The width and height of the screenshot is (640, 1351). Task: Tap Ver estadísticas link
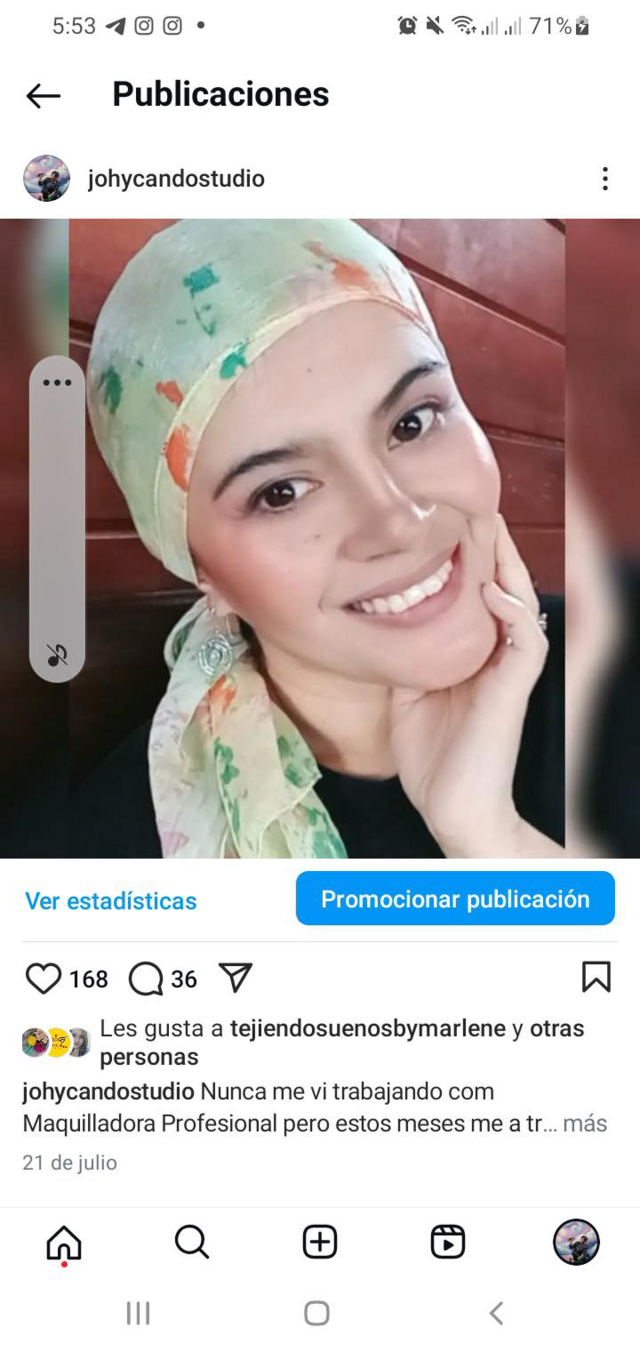click(x=111, y=901)
